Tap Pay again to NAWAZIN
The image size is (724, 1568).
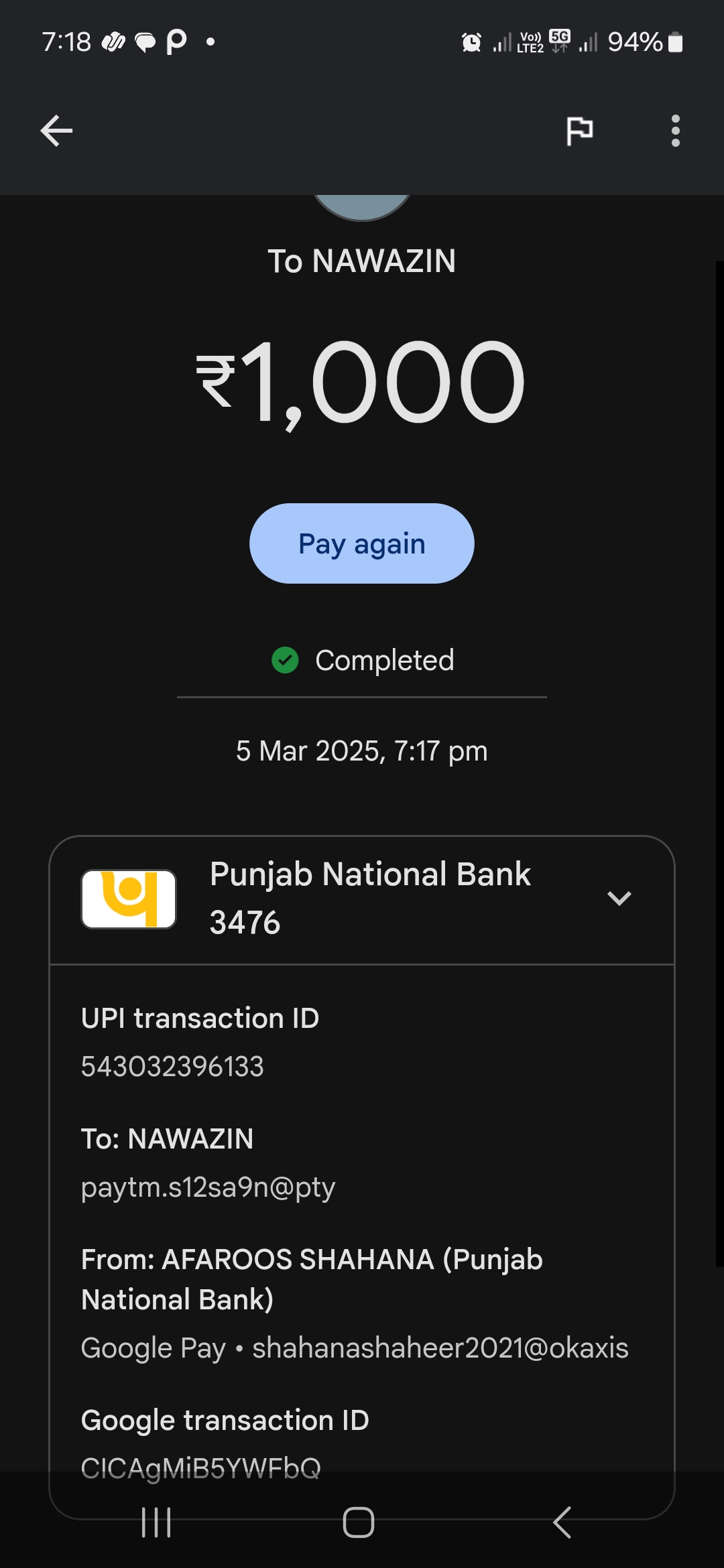coord(362,543)
